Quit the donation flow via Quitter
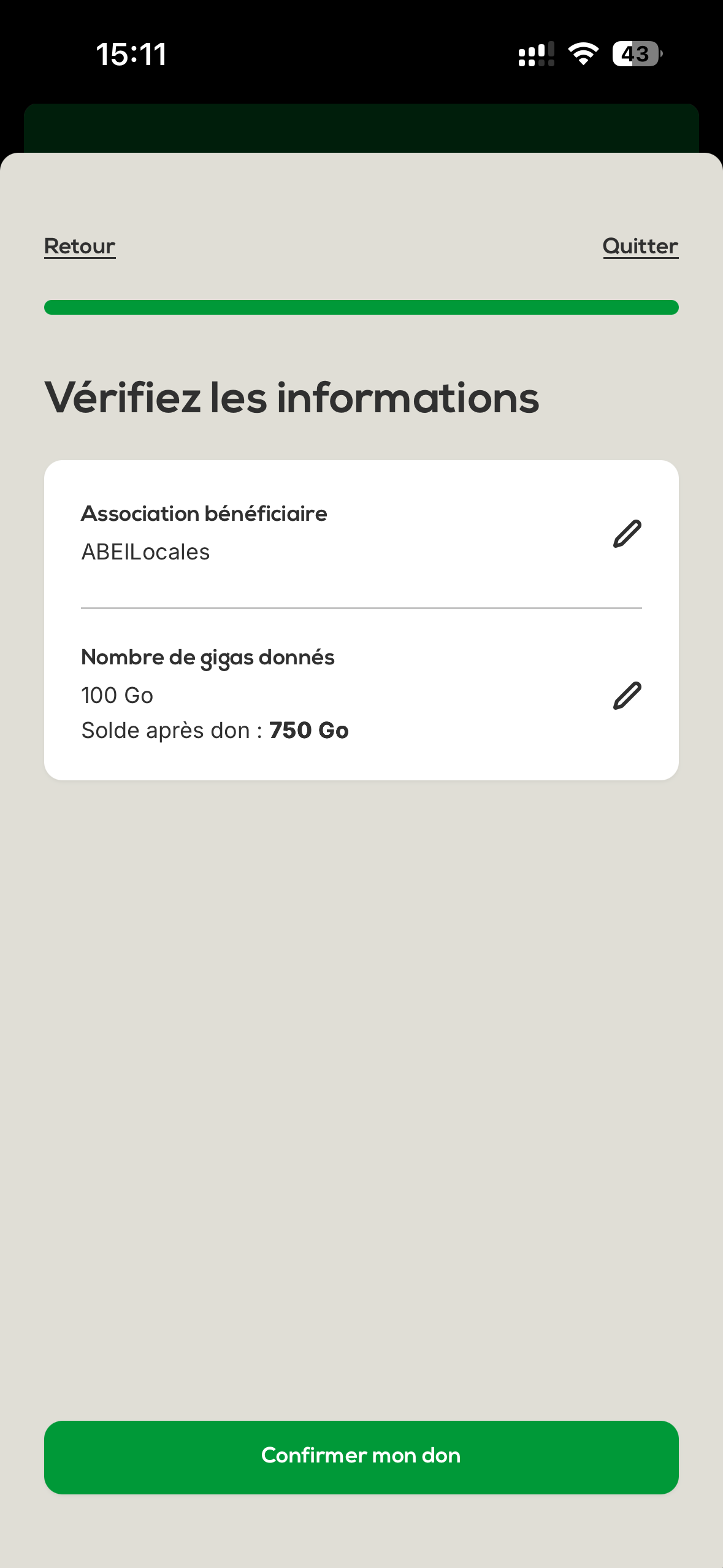The width and height of the screenshot is (723, 1568). (640, 247)
